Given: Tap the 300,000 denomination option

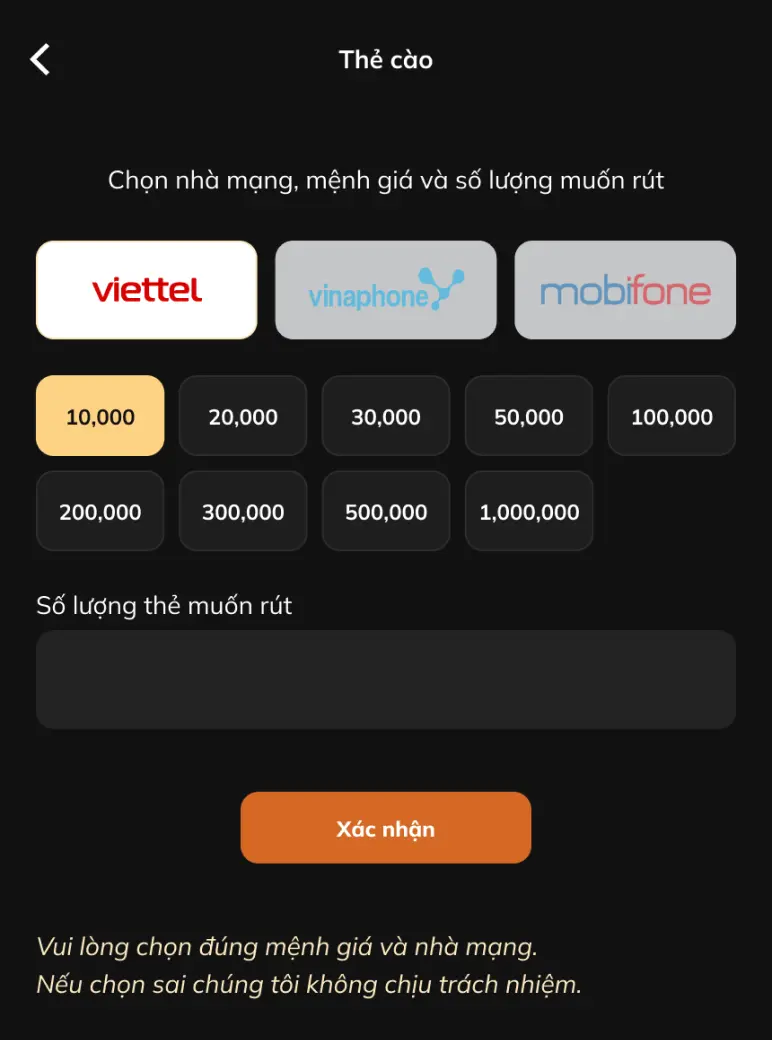Looking at the screenshot, I should click(x=243, y=511).
